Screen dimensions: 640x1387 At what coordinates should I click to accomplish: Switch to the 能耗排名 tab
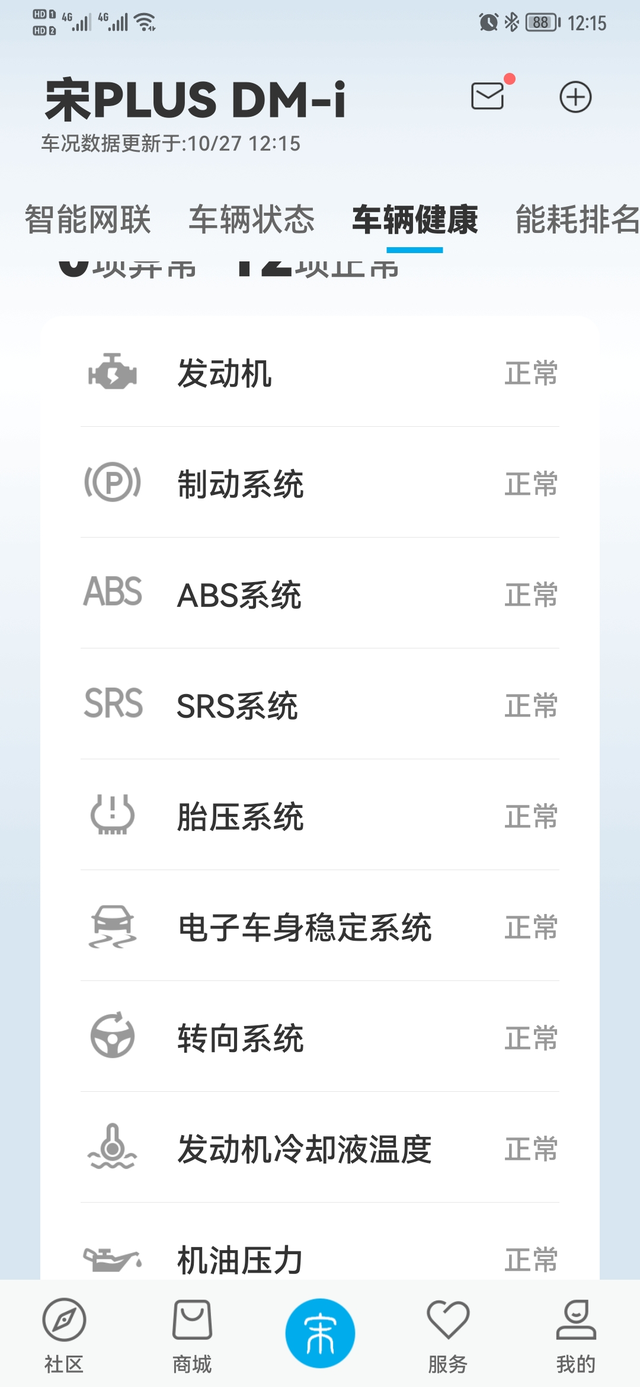pyautogui.click(x=577, y=219)
